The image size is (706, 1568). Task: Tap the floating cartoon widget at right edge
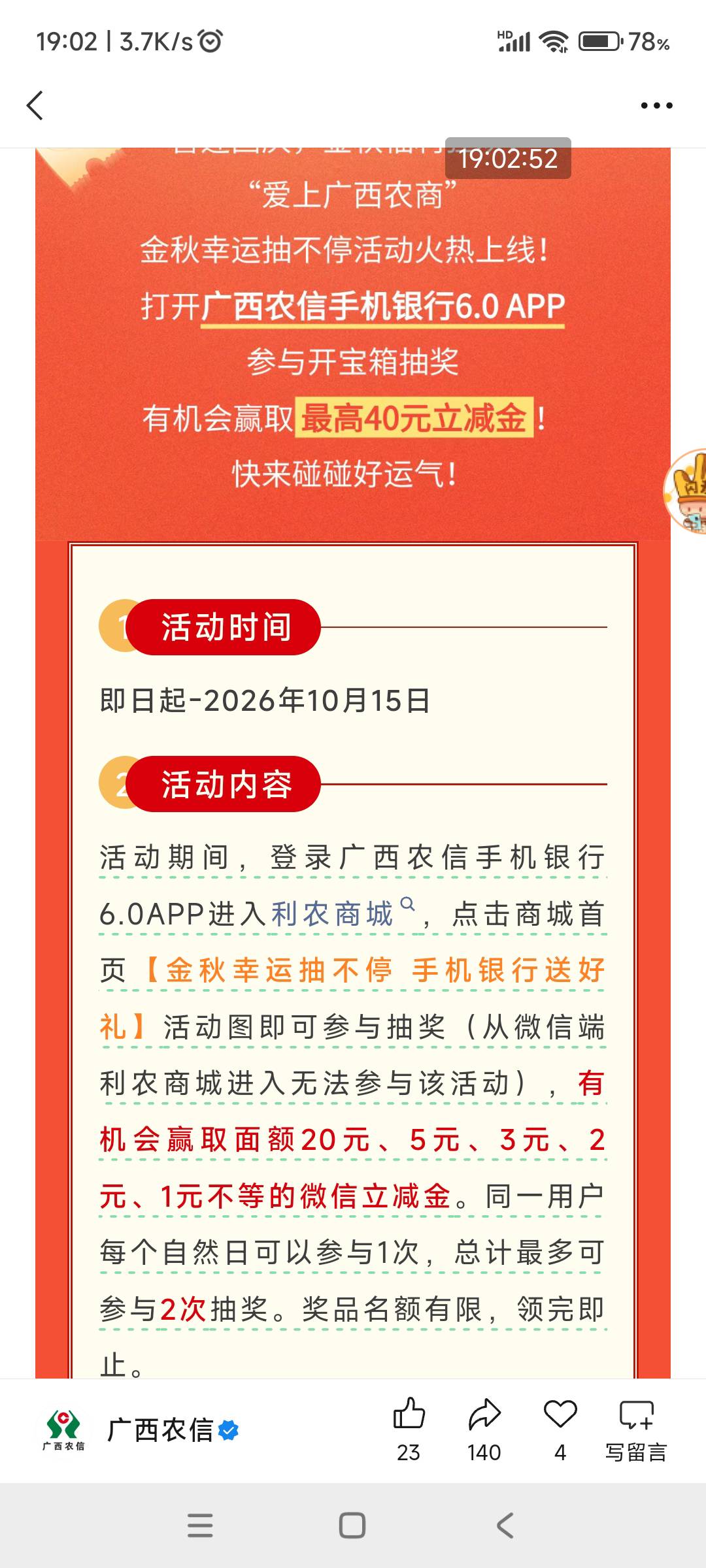[686, 491]
